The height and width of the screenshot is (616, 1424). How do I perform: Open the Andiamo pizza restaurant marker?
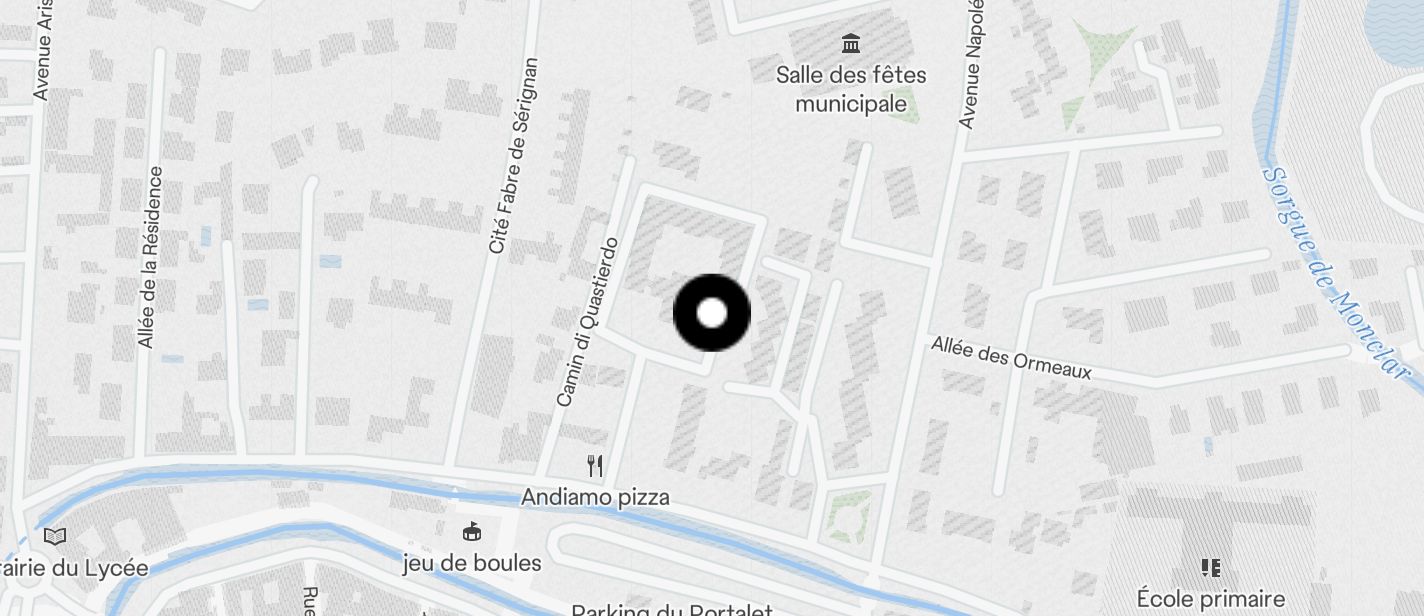[x=595, y=466]
